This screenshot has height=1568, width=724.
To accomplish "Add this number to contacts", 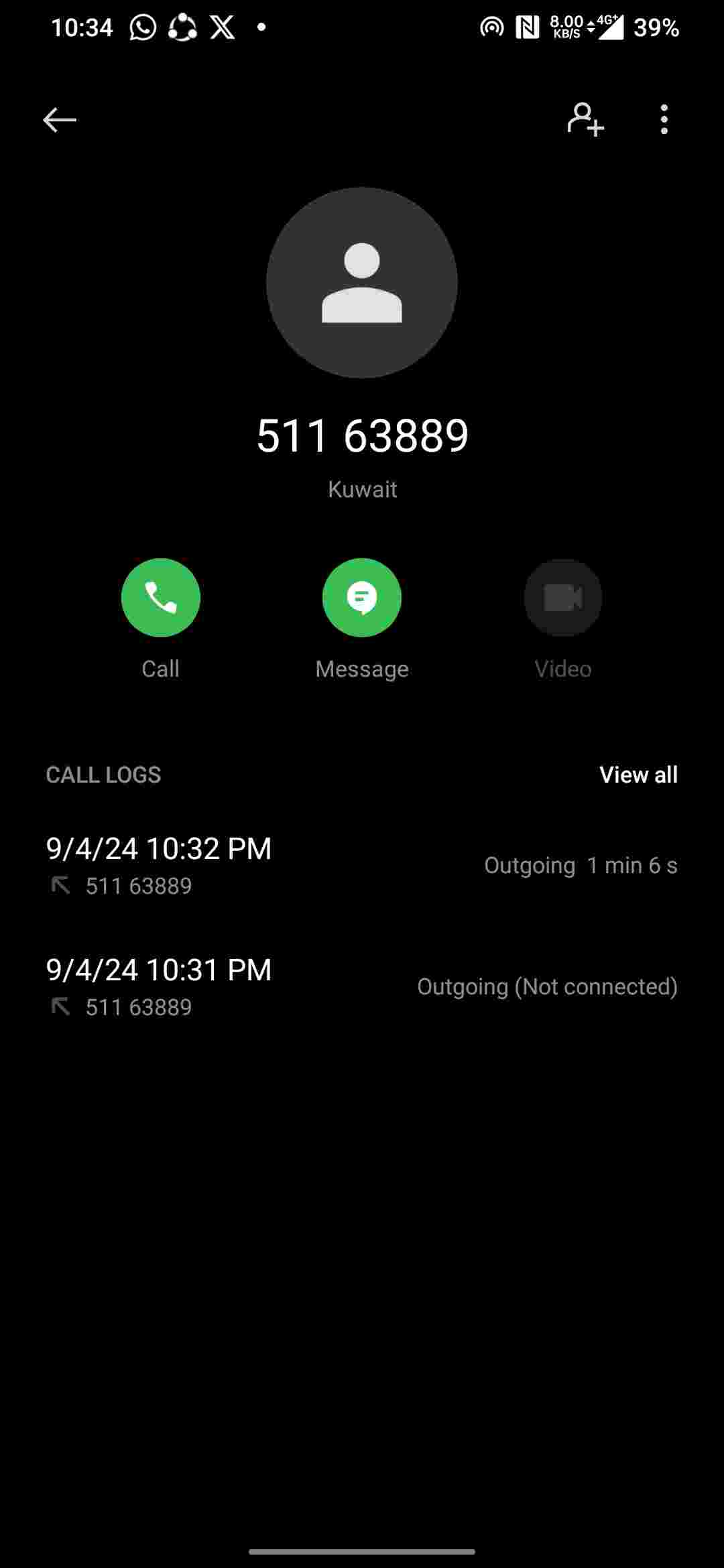I will 585,120.
